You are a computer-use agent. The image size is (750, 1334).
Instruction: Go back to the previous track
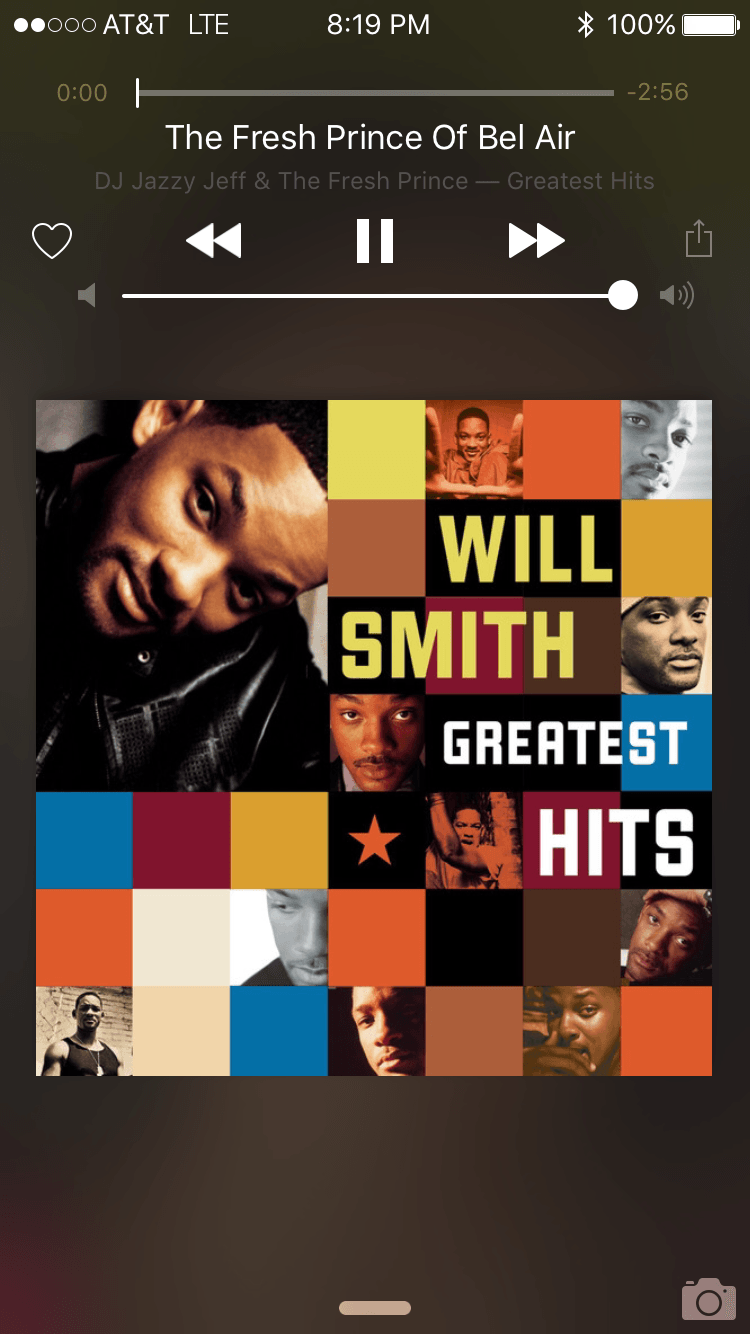pos(214,241)
